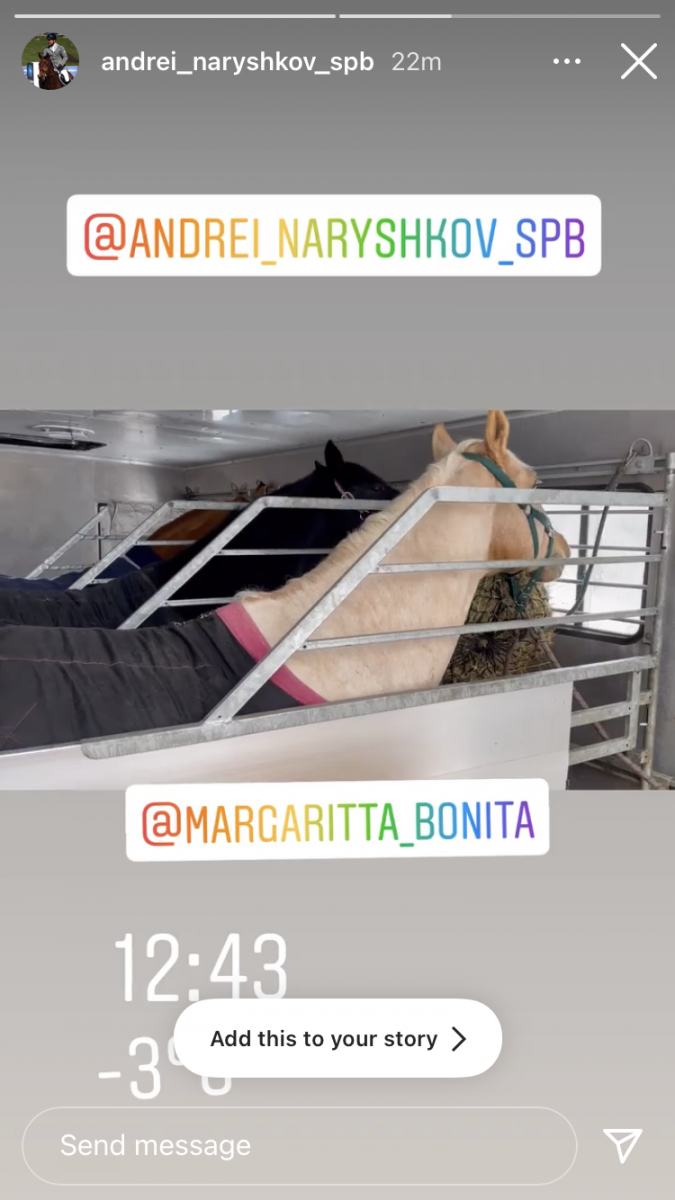
Task: Tap Add this to your story
Action: click(337, 1039)
